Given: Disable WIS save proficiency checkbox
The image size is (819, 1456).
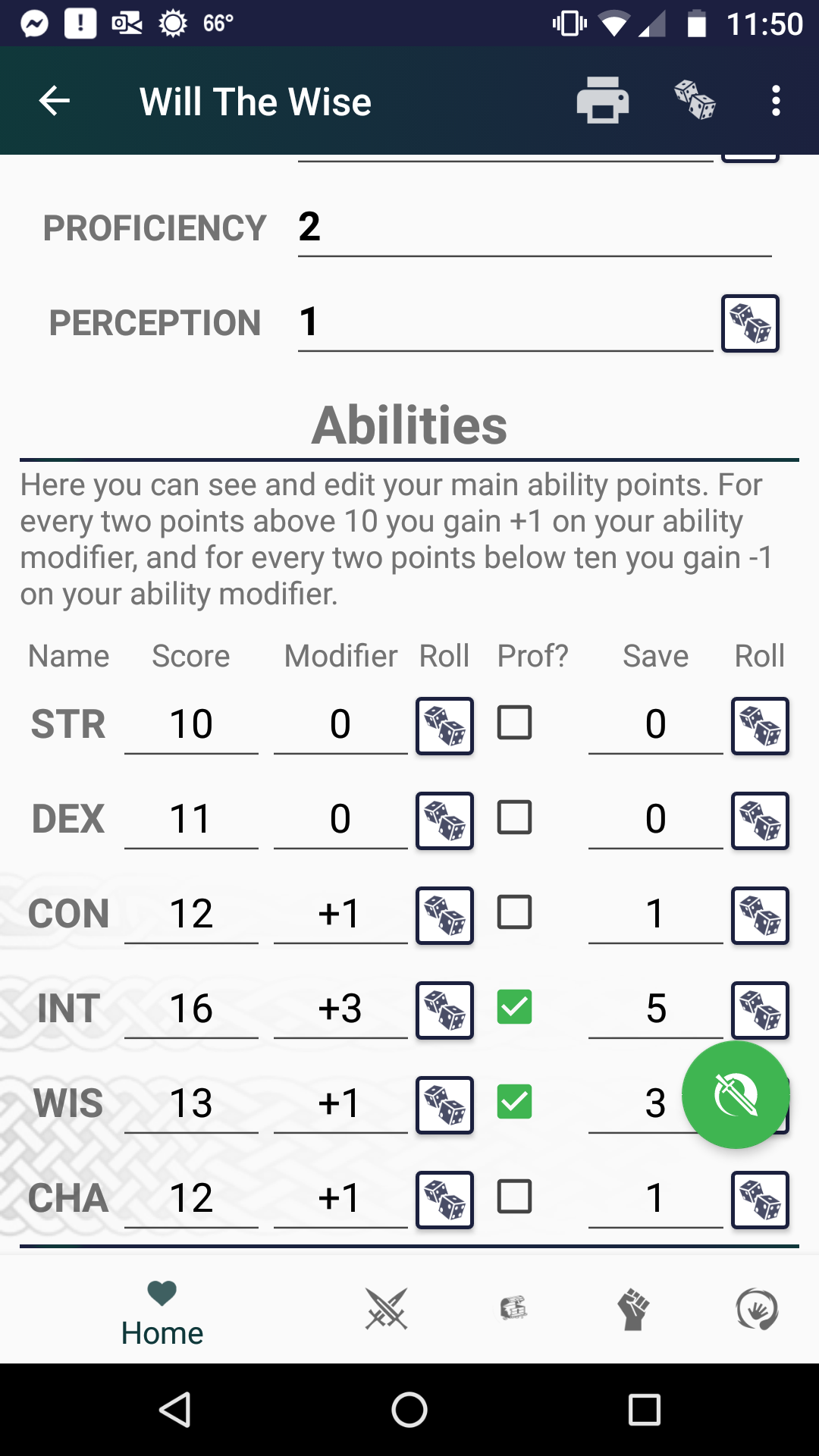Looking at the screenshot, I should [x=514, y=1102].
